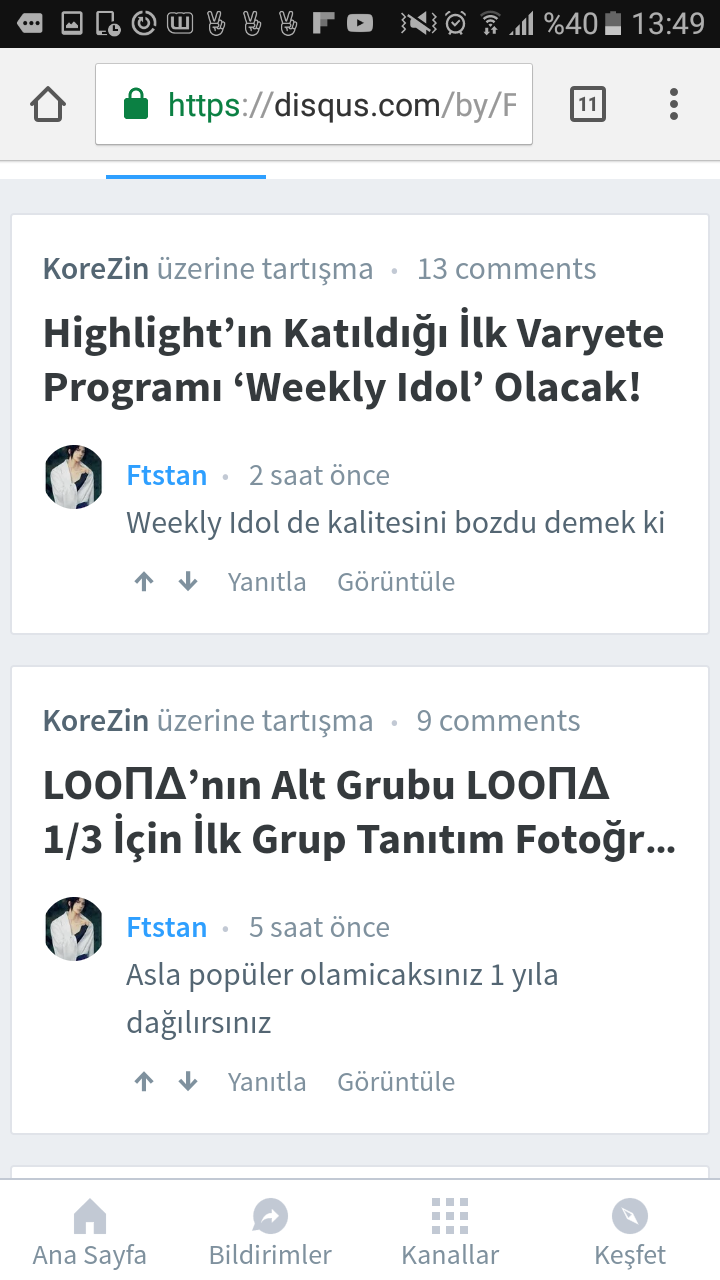This screenshot has width=720, height=1280.
Task: Tap Yanıtla under the LOOΠΔ comment
Action: [267, 1082]
